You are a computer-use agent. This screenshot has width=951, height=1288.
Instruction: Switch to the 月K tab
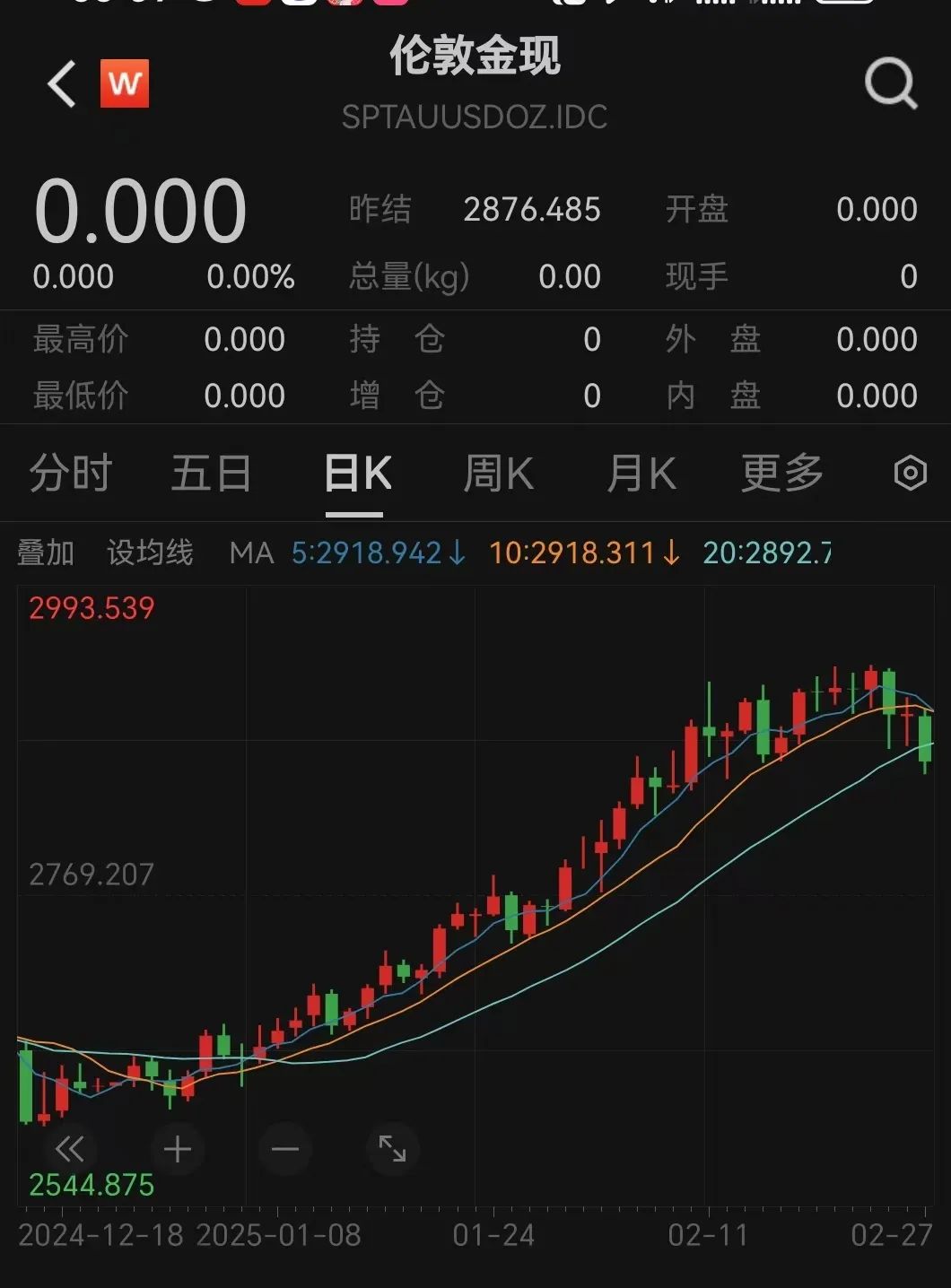point(641,473)
